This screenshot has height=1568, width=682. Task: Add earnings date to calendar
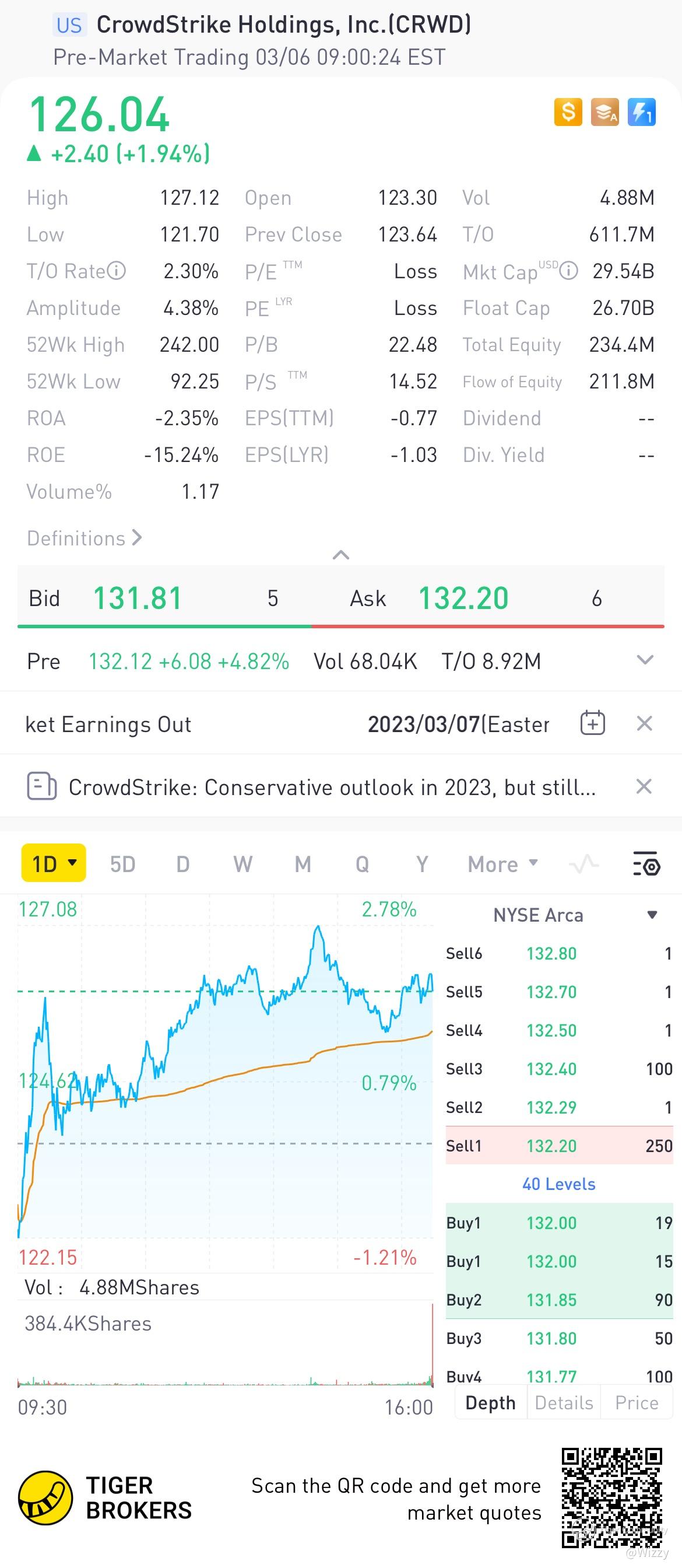(593, 723)
